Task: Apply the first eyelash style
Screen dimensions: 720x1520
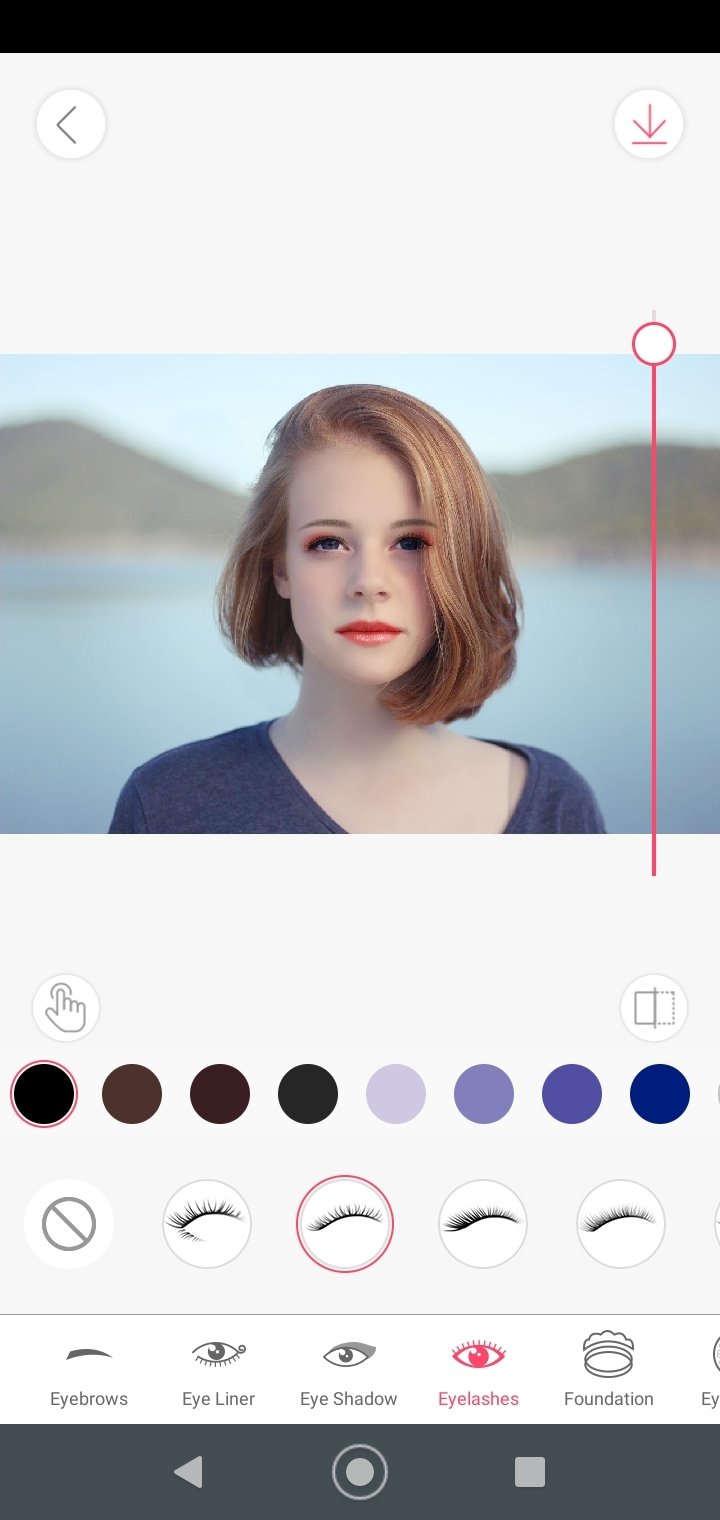Action: click(207, 1224)
